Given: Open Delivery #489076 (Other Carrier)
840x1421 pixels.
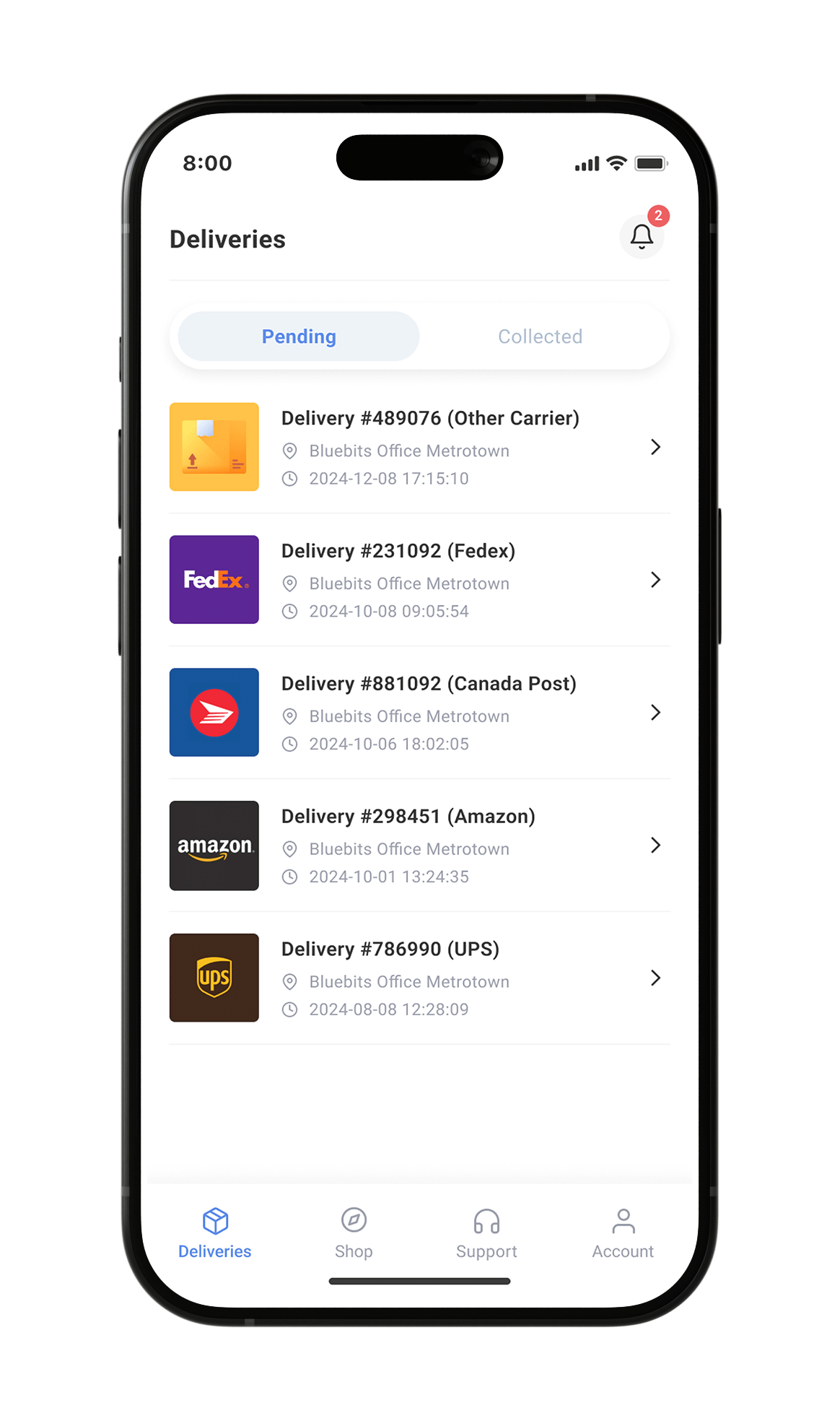Looking at the screenshot, I should [x=429, y=447].
